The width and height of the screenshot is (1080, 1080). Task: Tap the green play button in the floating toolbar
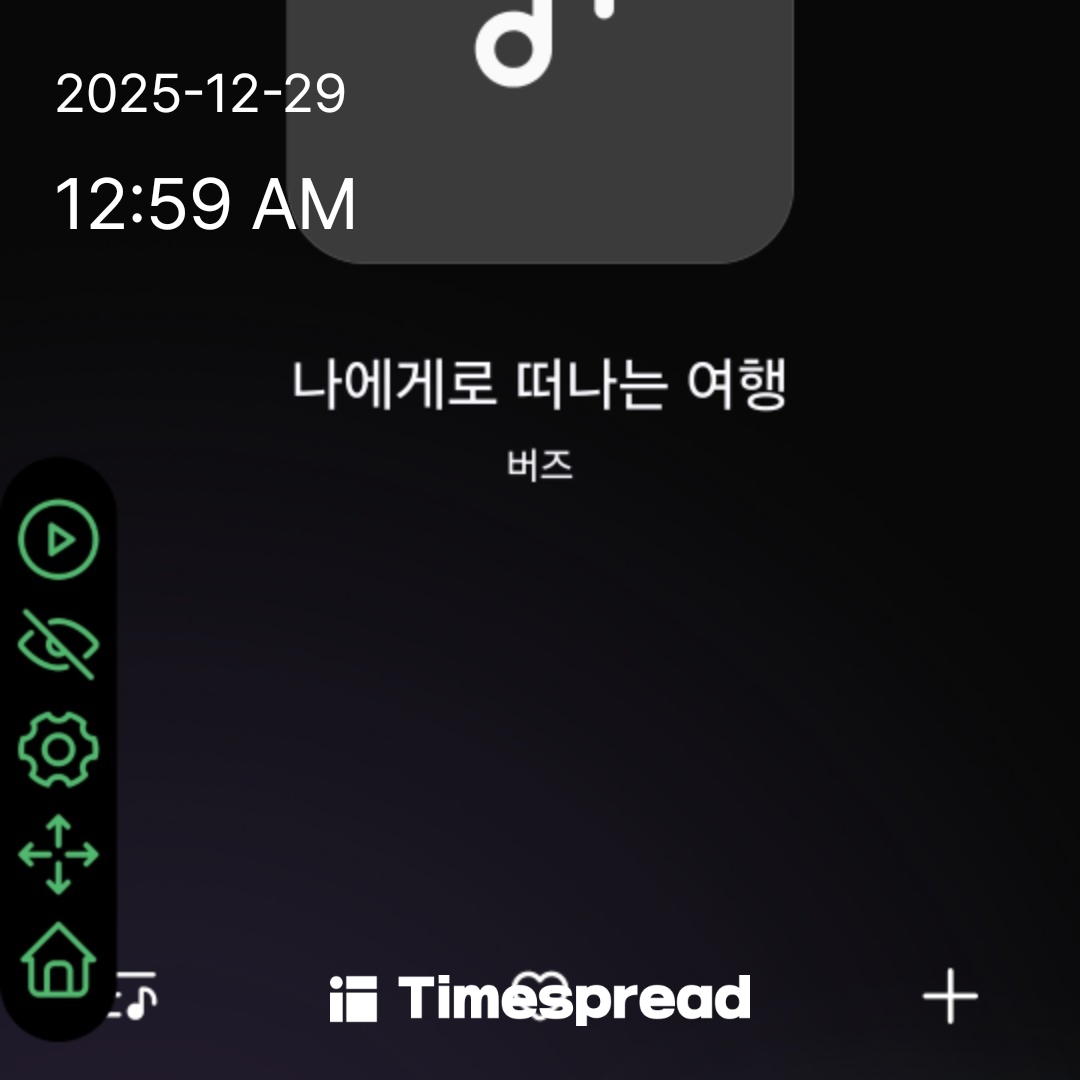(59, 540)
